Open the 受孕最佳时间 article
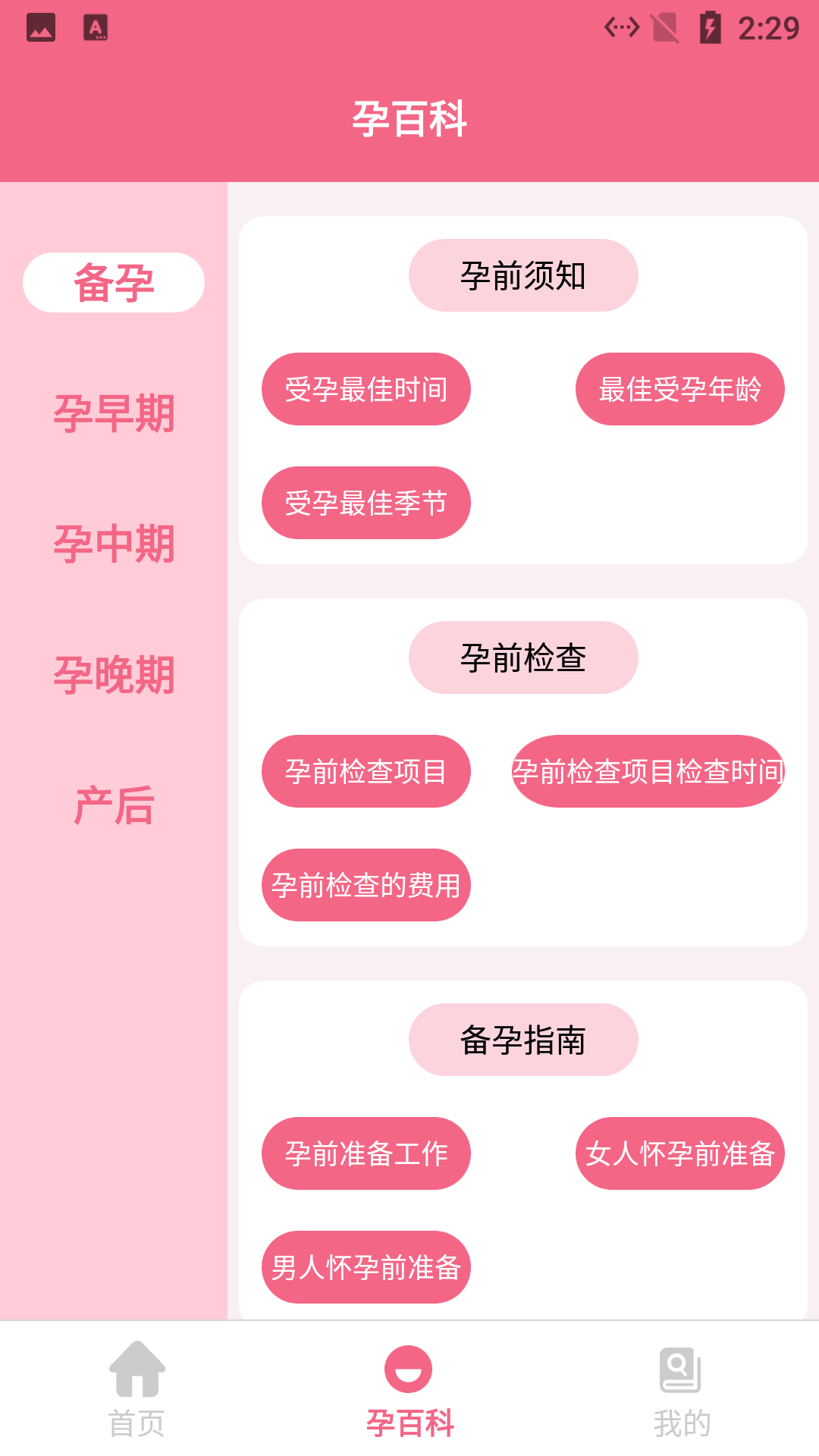This screenshot has height=1456, width=819. point(366,388)
